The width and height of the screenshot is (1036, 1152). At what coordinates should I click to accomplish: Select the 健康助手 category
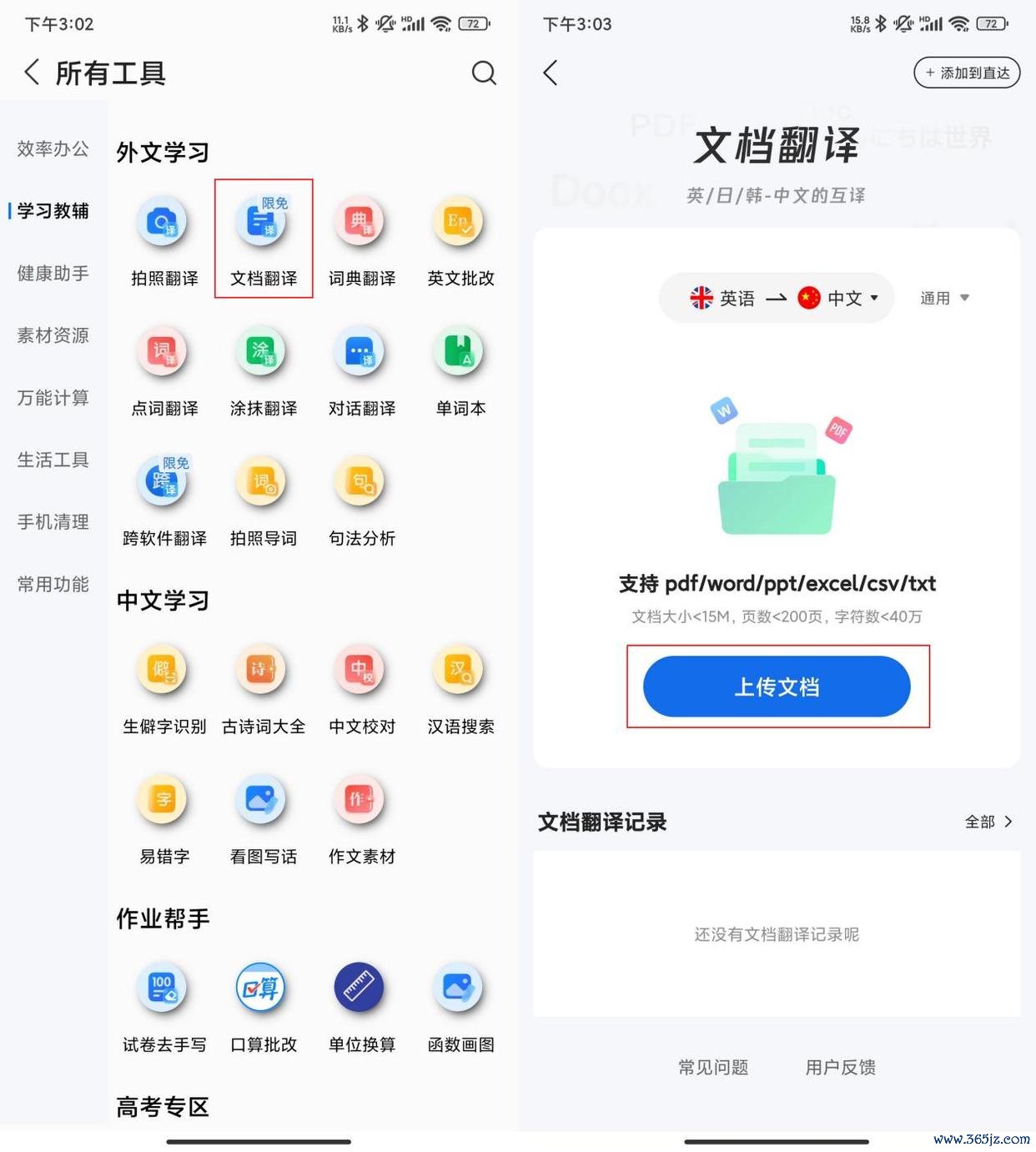tap(53, 274)
